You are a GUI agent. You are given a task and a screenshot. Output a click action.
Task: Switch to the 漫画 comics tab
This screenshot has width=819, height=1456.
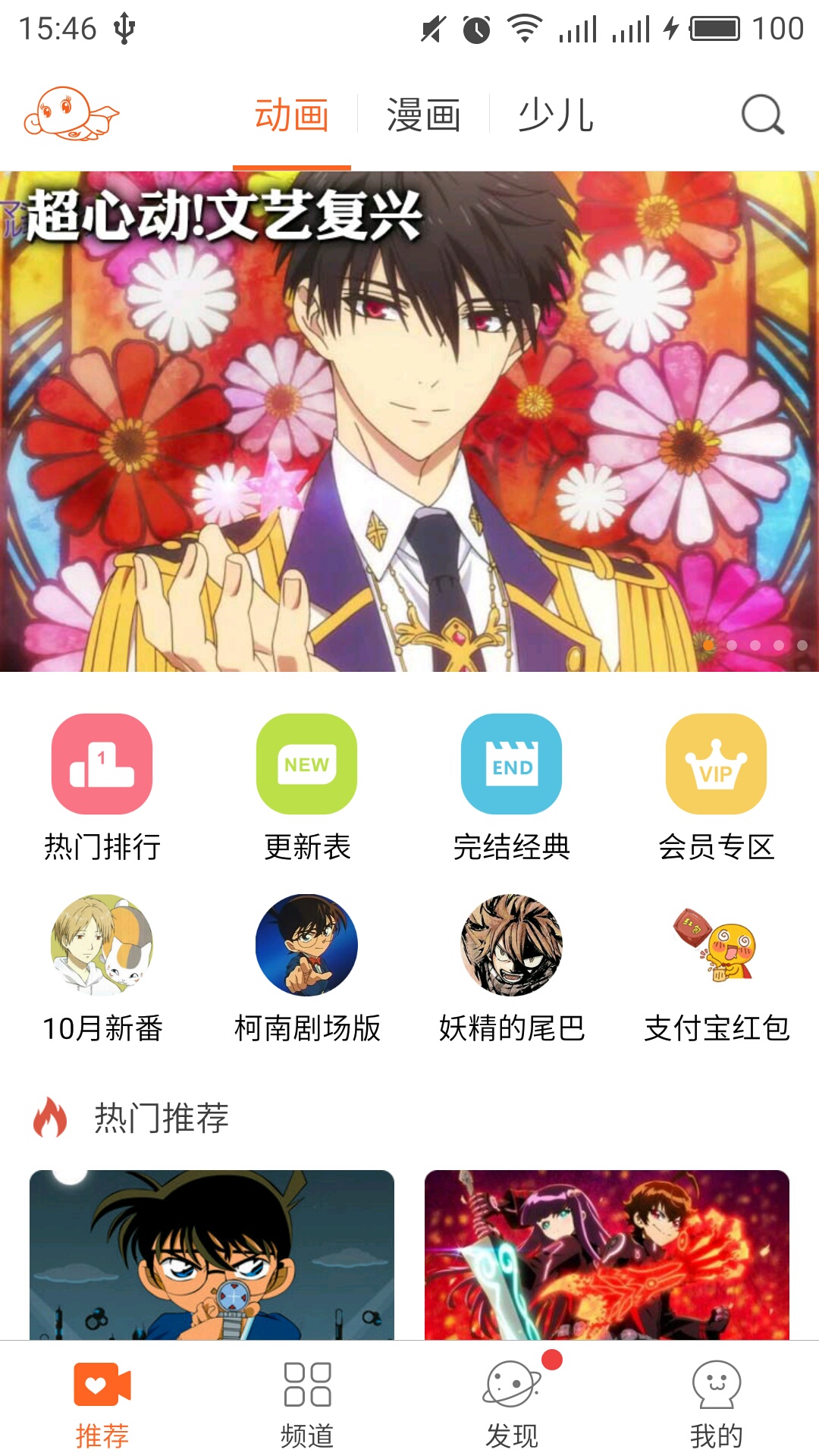tap(422, 114)
